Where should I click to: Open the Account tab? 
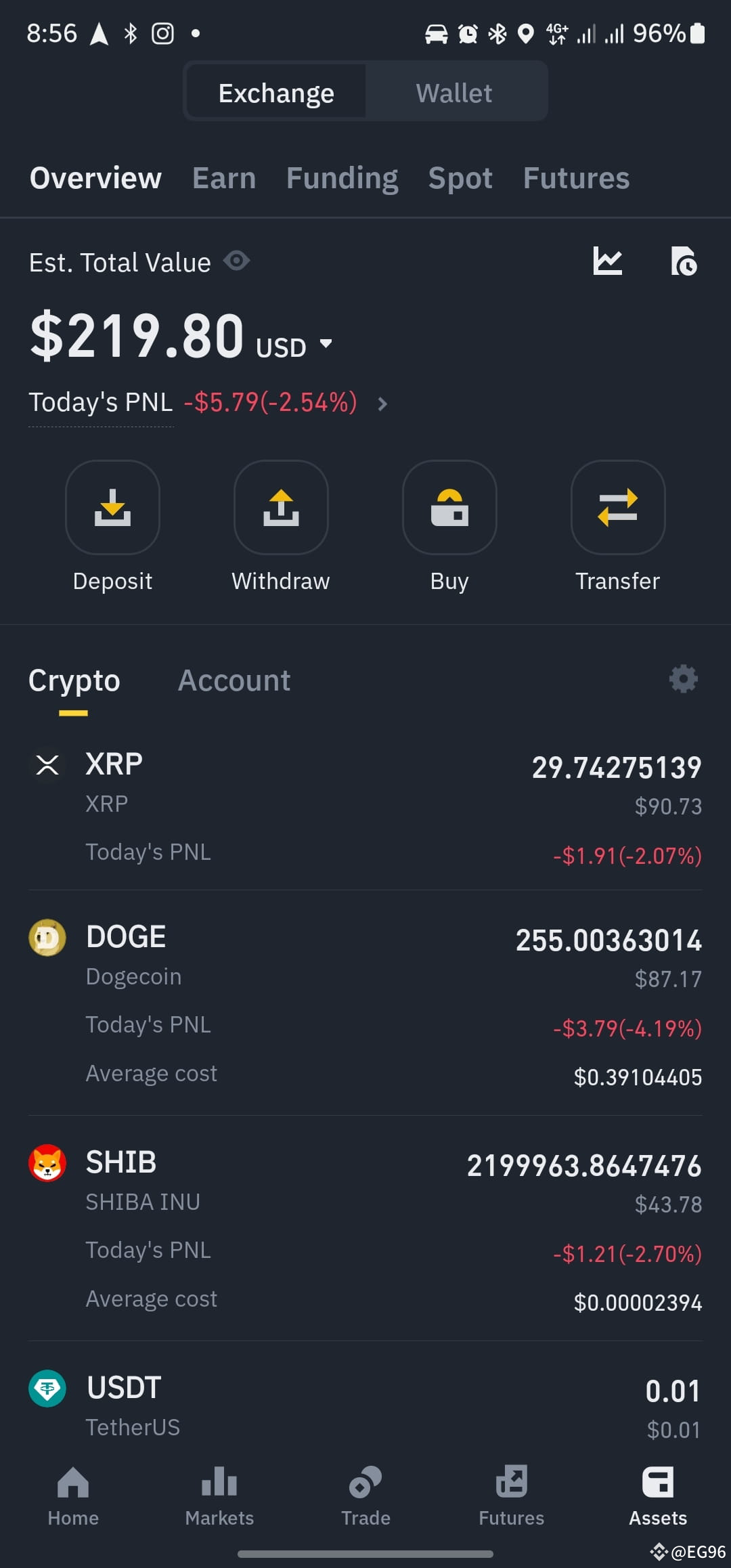(x=234, y=680)
